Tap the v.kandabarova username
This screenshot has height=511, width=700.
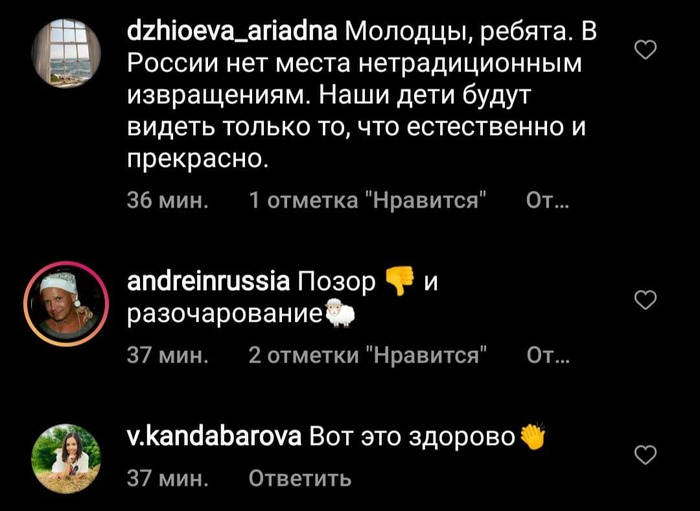click(215, 437)
